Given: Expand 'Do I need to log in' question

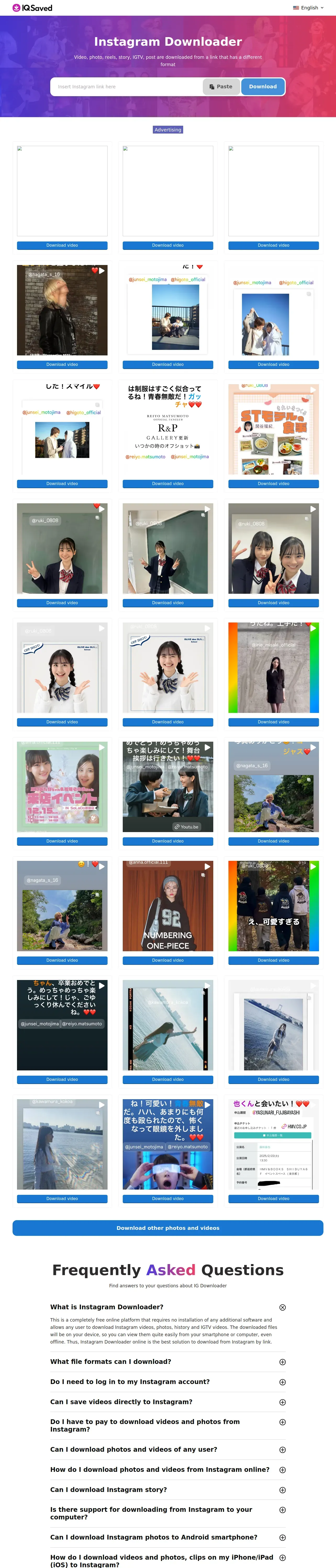Looking at the screenshot, I should point(282,1382).
